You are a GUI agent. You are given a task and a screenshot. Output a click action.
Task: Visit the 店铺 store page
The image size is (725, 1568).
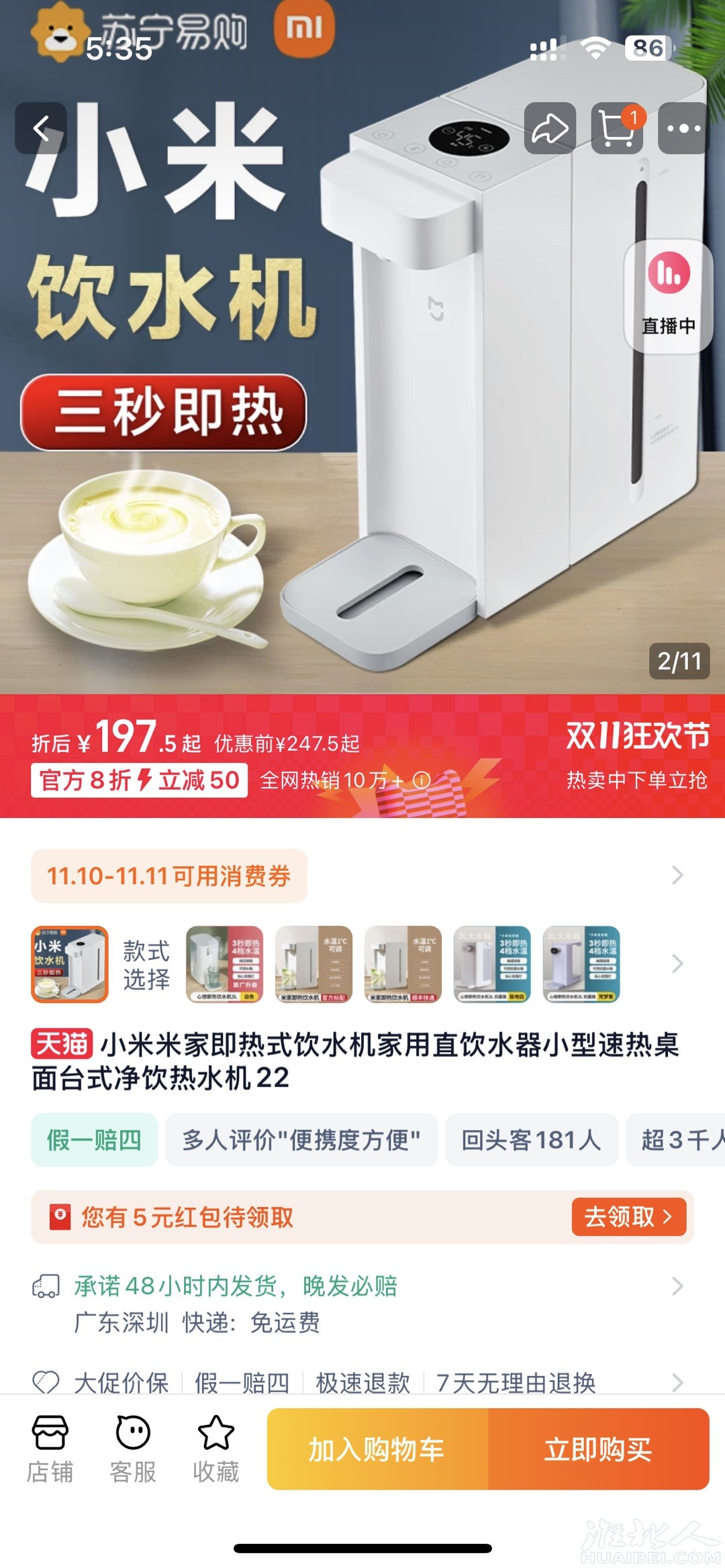pyautogui.click(x=50, y=1448)
